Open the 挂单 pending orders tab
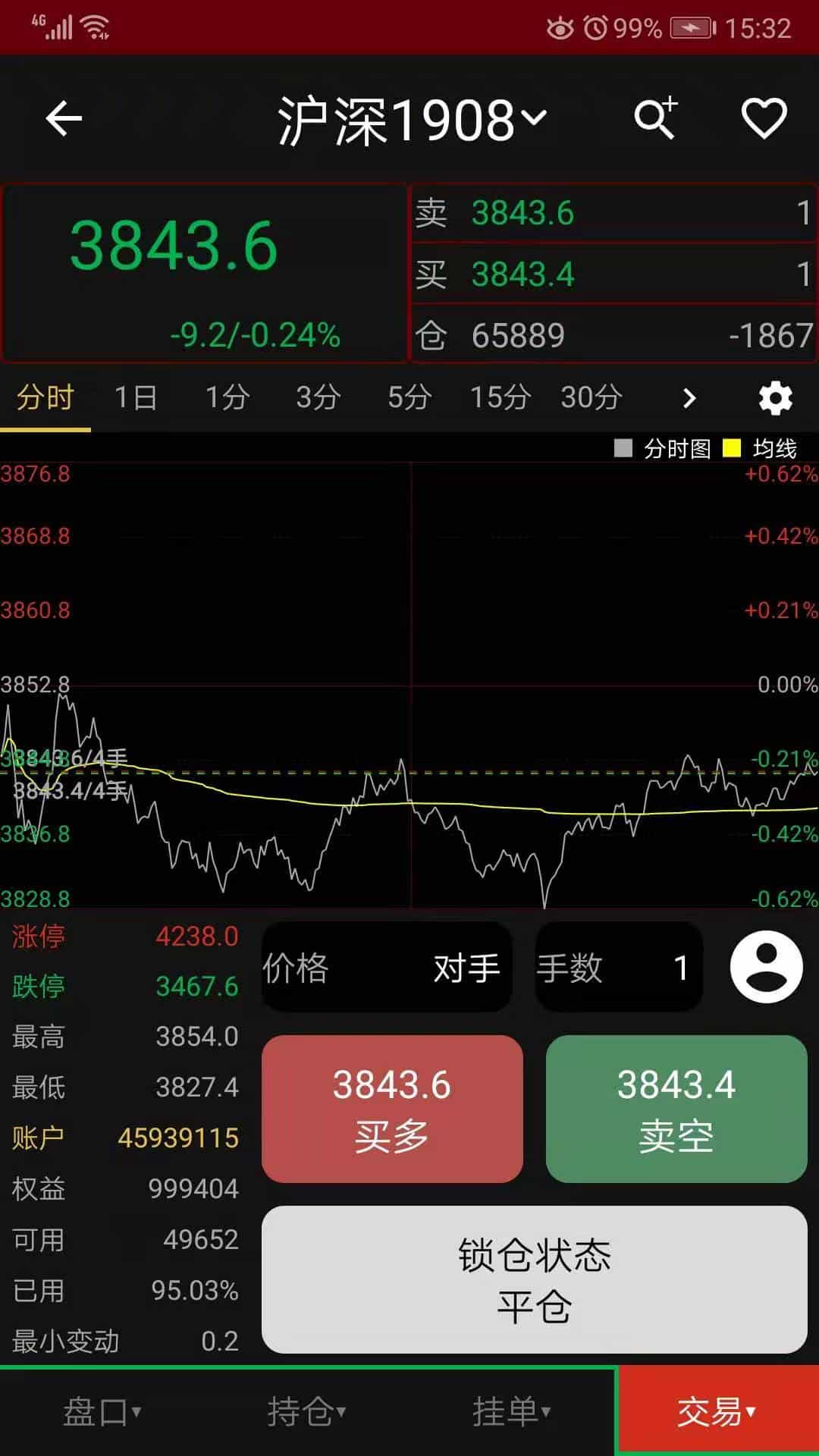The height and width of the screenshot is (1456, 819). pos(511,1412)
